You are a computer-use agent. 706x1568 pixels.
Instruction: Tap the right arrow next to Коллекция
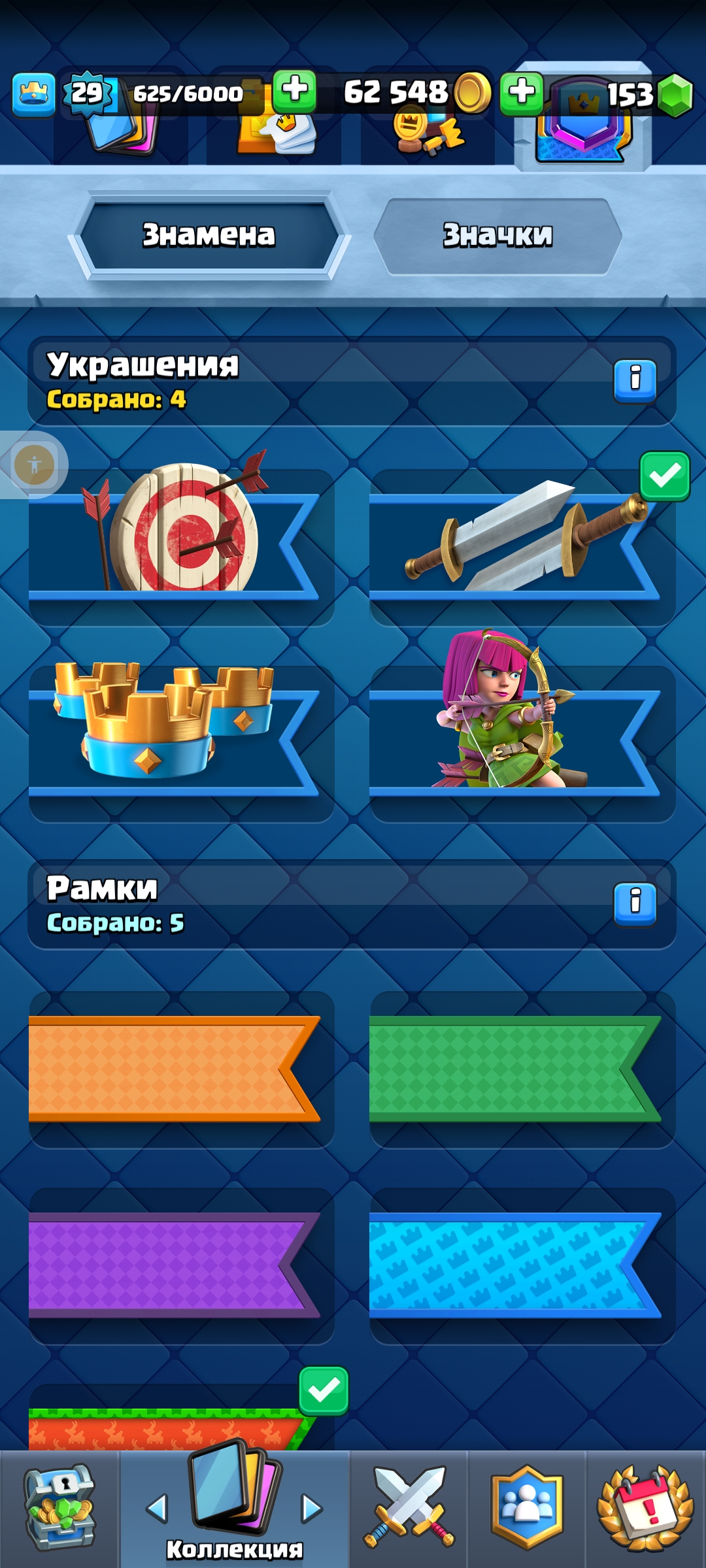[312, 1509]
